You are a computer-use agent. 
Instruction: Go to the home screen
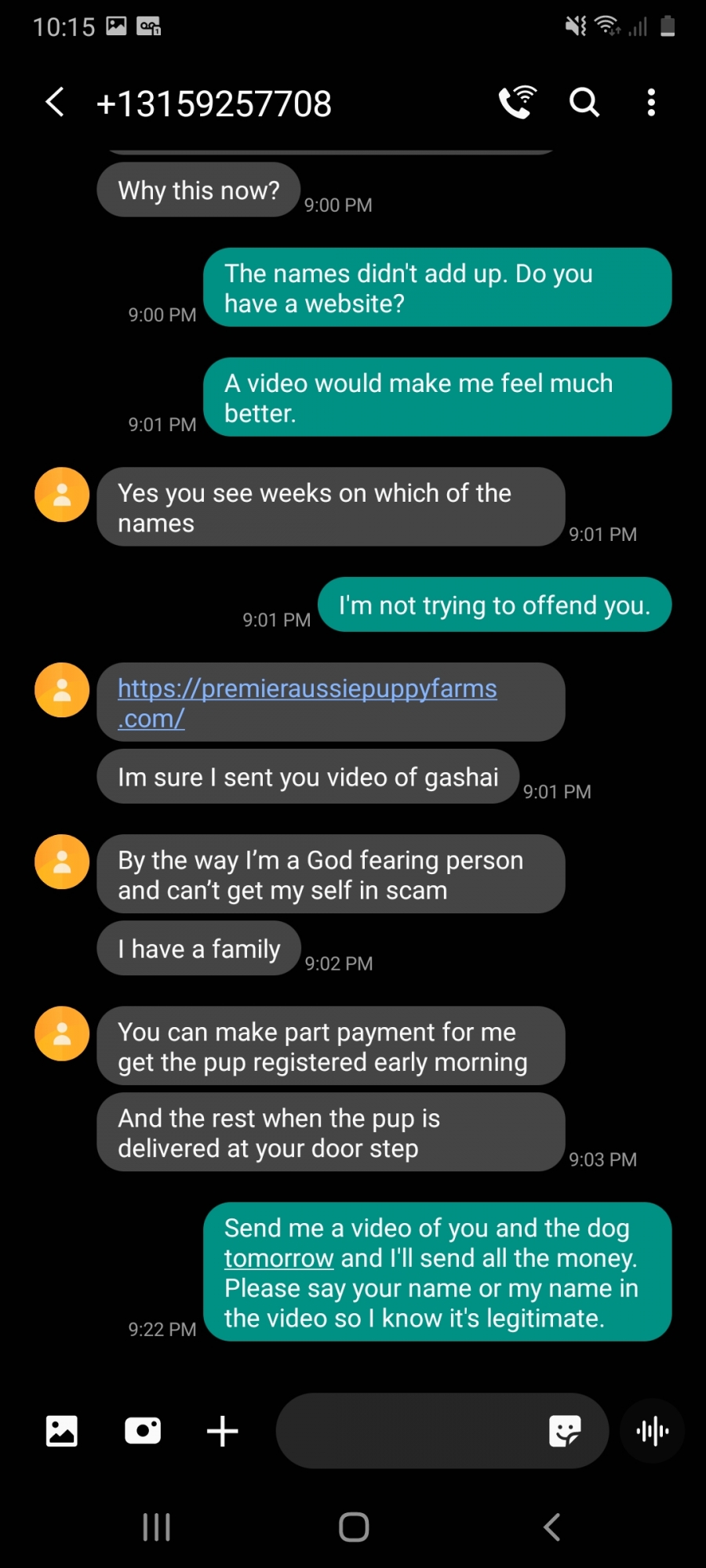(x=354, y=1526)
